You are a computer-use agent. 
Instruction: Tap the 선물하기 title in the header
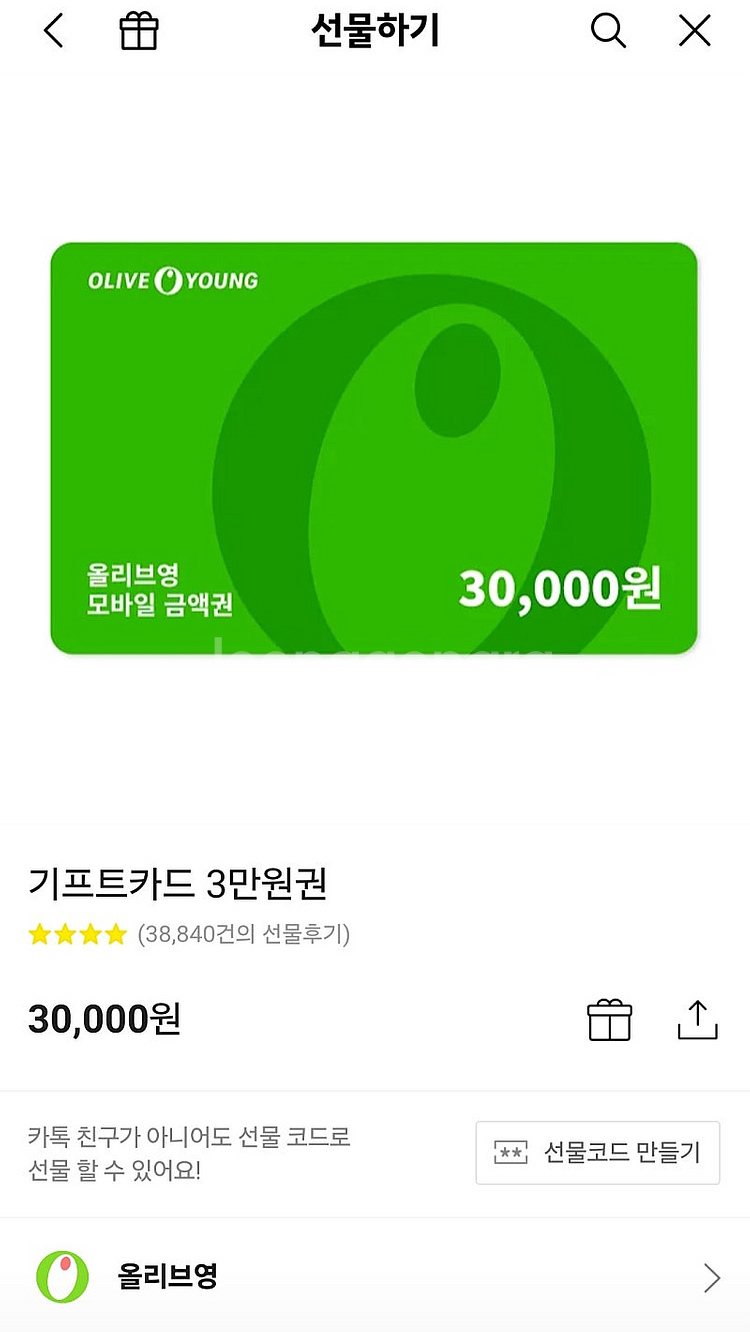pos(375,31)
